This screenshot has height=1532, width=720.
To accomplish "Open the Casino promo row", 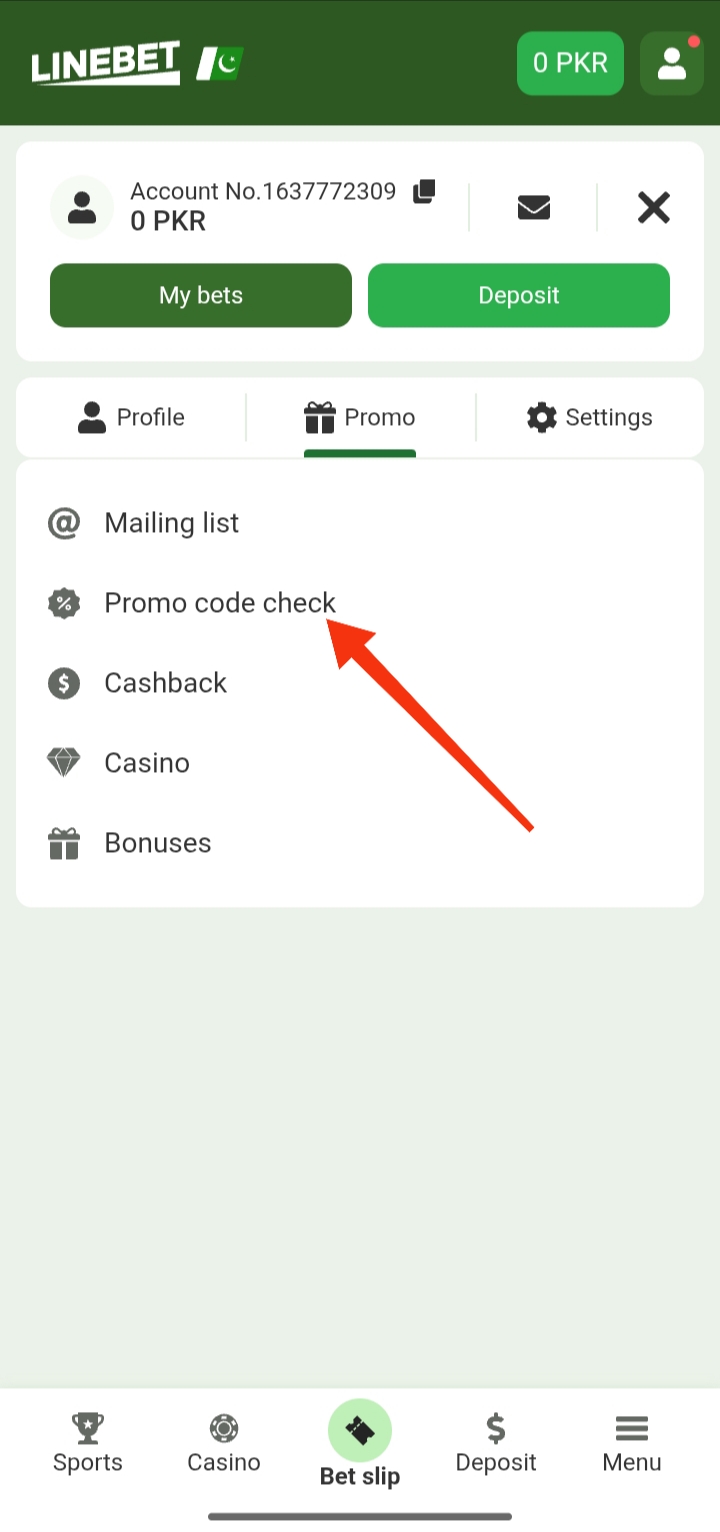I will pos(360,763).
